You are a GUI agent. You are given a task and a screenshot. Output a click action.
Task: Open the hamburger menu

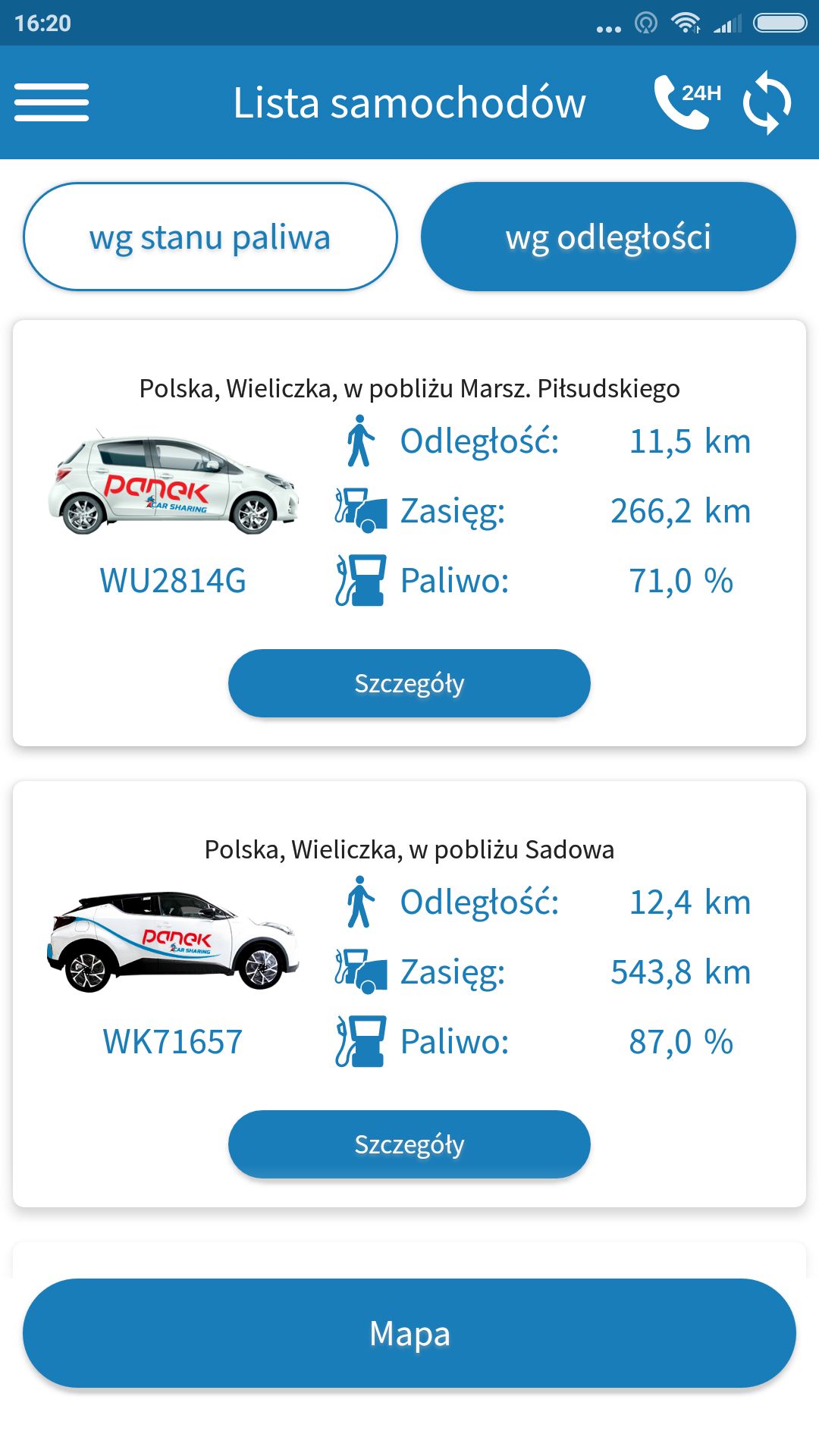(x=52, y=102)
